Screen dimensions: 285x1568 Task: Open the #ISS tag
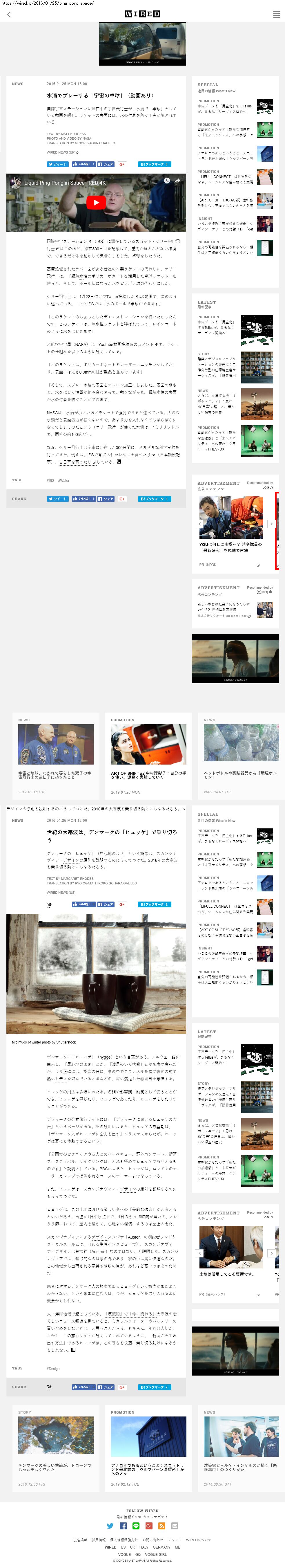point(50,480)
